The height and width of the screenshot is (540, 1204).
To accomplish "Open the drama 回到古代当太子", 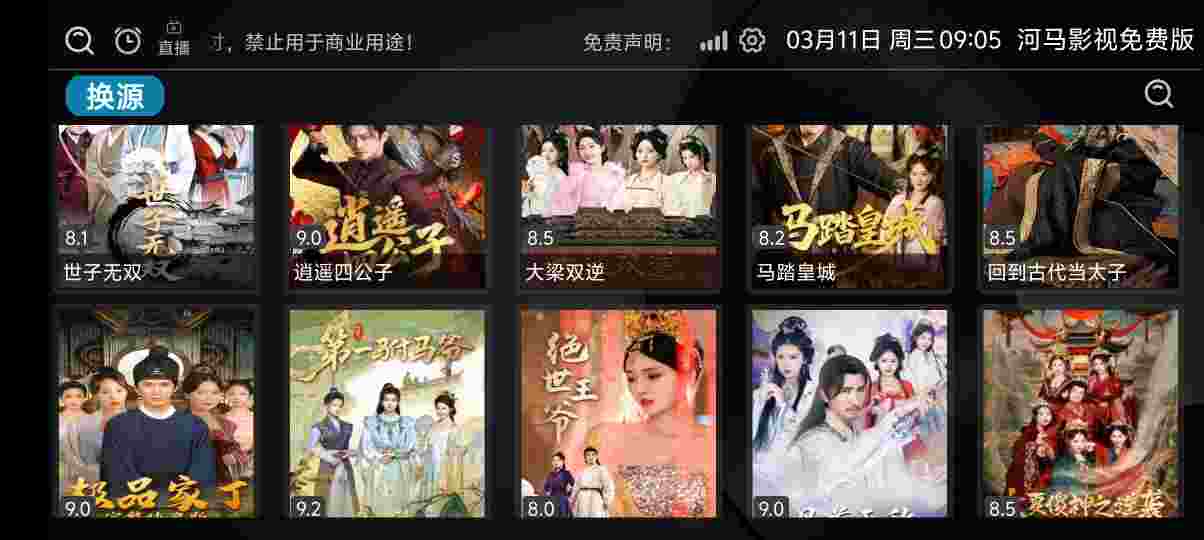I will point(1080,205).
